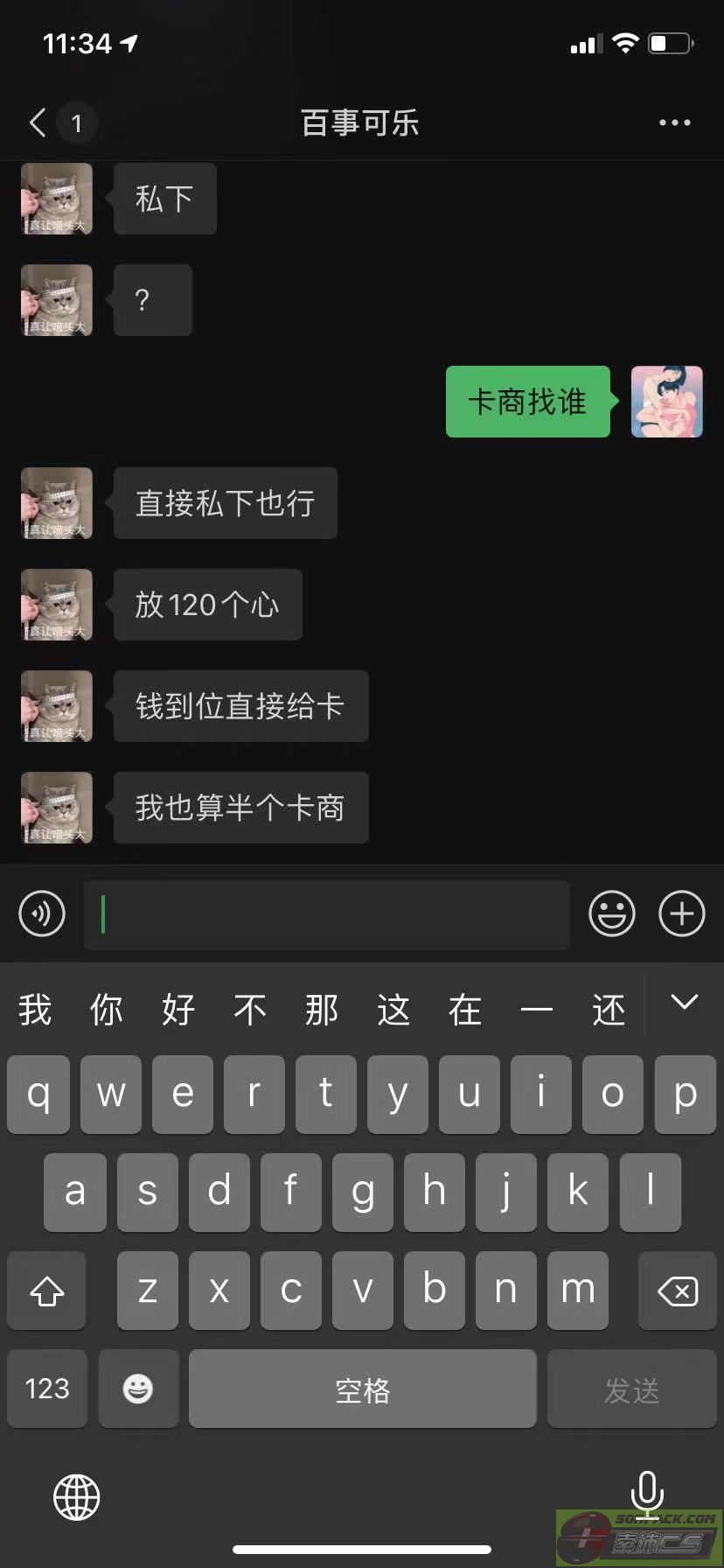Select the suggested word 我
The height and width of the screenshot is (1568, 724).
click(x=35, y=1010)
